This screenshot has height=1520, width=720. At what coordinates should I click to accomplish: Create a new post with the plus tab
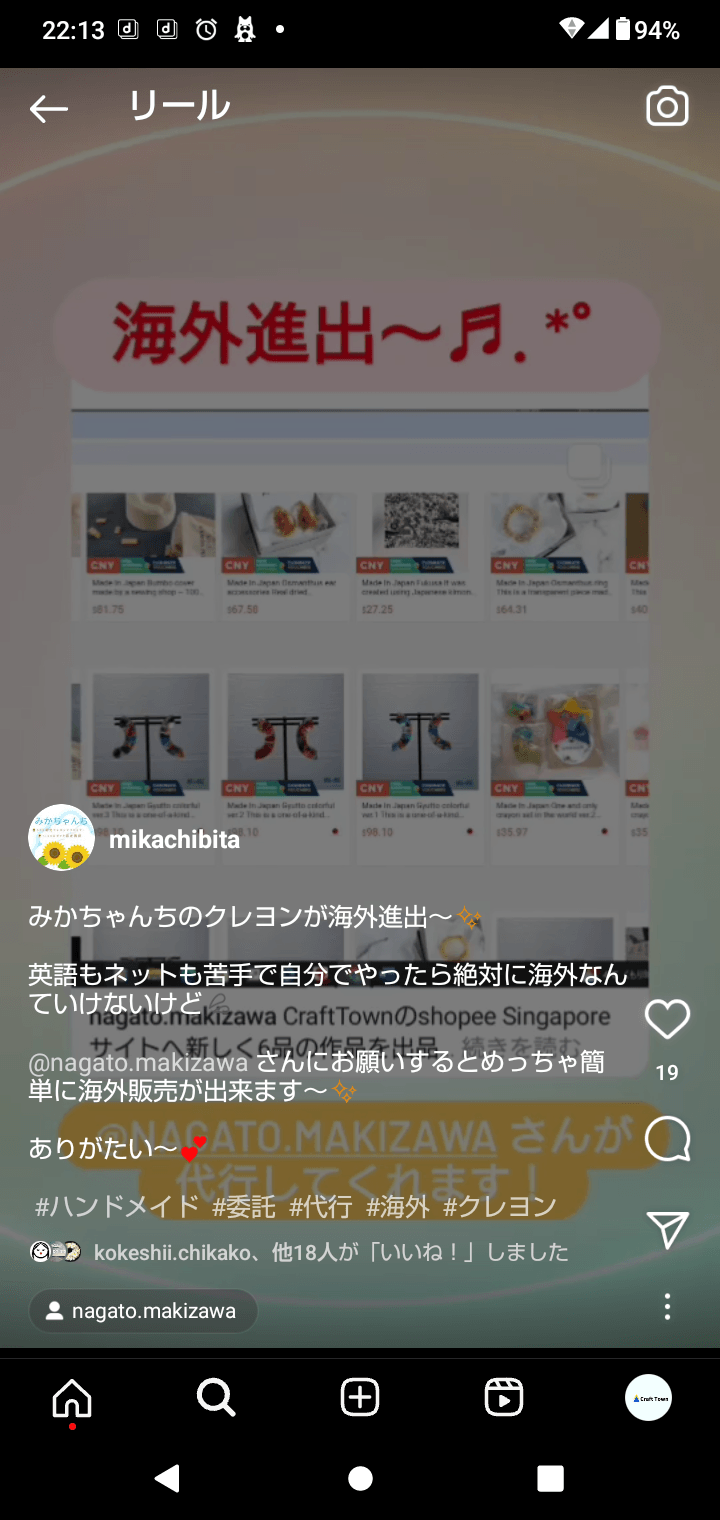click(x=360, y=1397)
